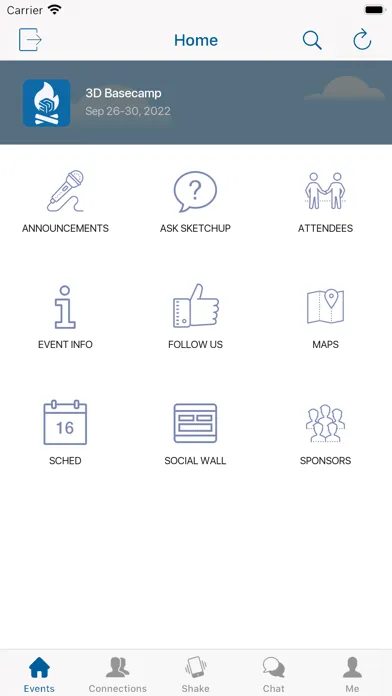Switch to the Connections tab
The height and width of the screenshot is (696, 392).
[x=118, y=674]
